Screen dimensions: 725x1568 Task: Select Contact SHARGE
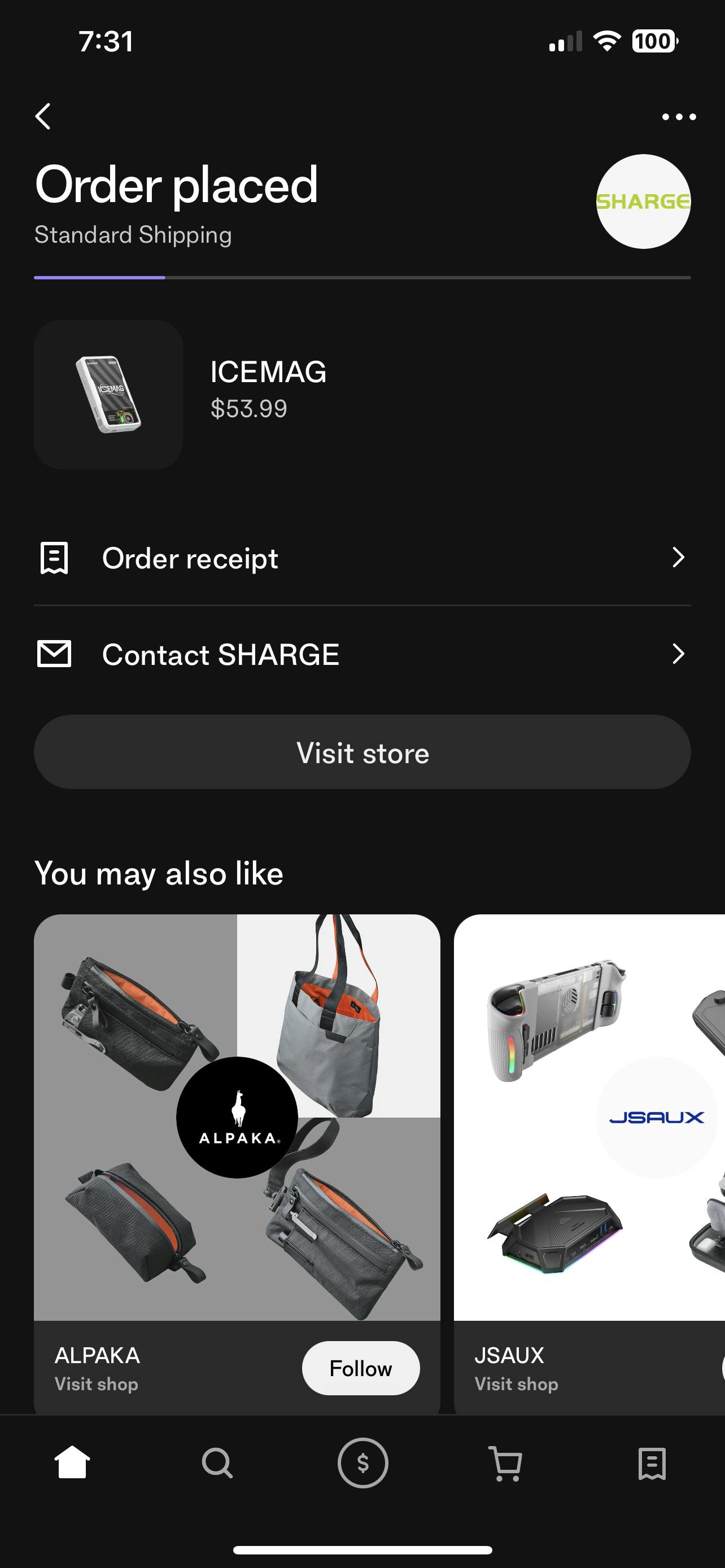point(362,654)
